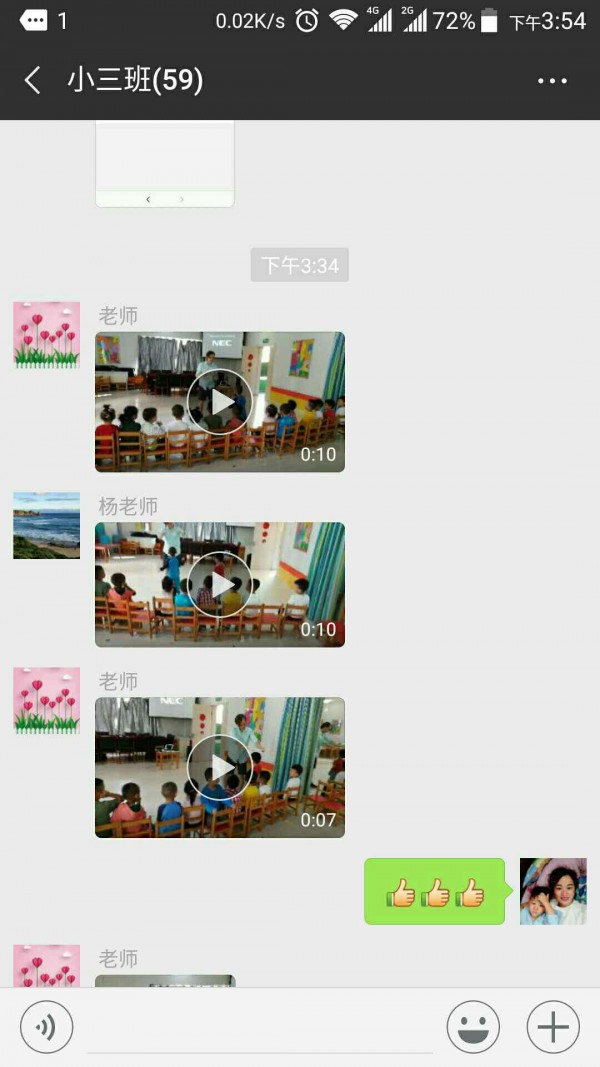Switch to voice message input
This screenshot has width=600, height=1067.
coord(47,1026)
